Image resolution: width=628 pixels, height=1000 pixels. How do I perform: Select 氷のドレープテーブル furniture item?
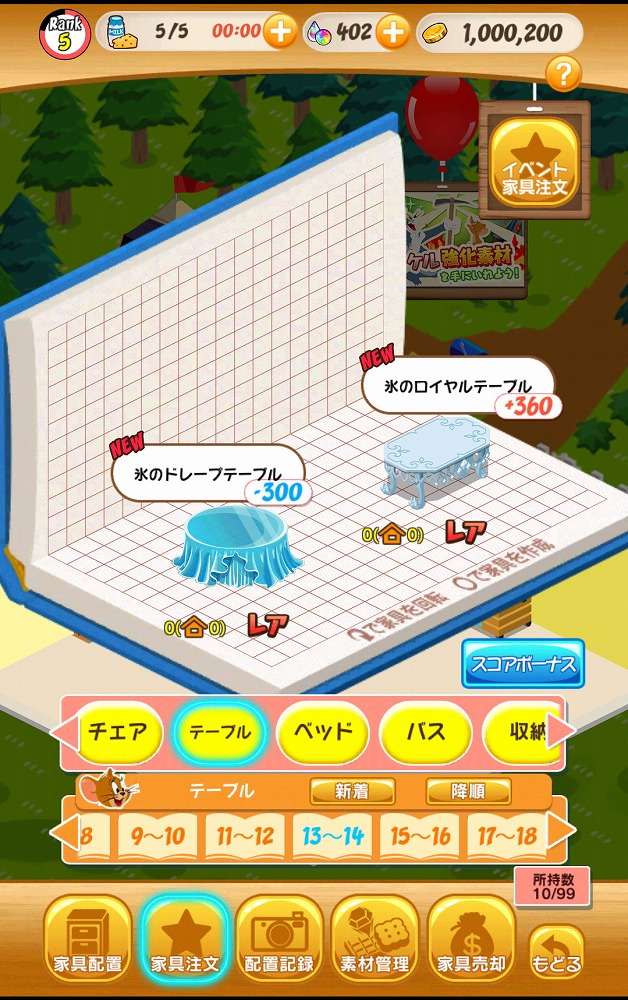click(238, 551)
